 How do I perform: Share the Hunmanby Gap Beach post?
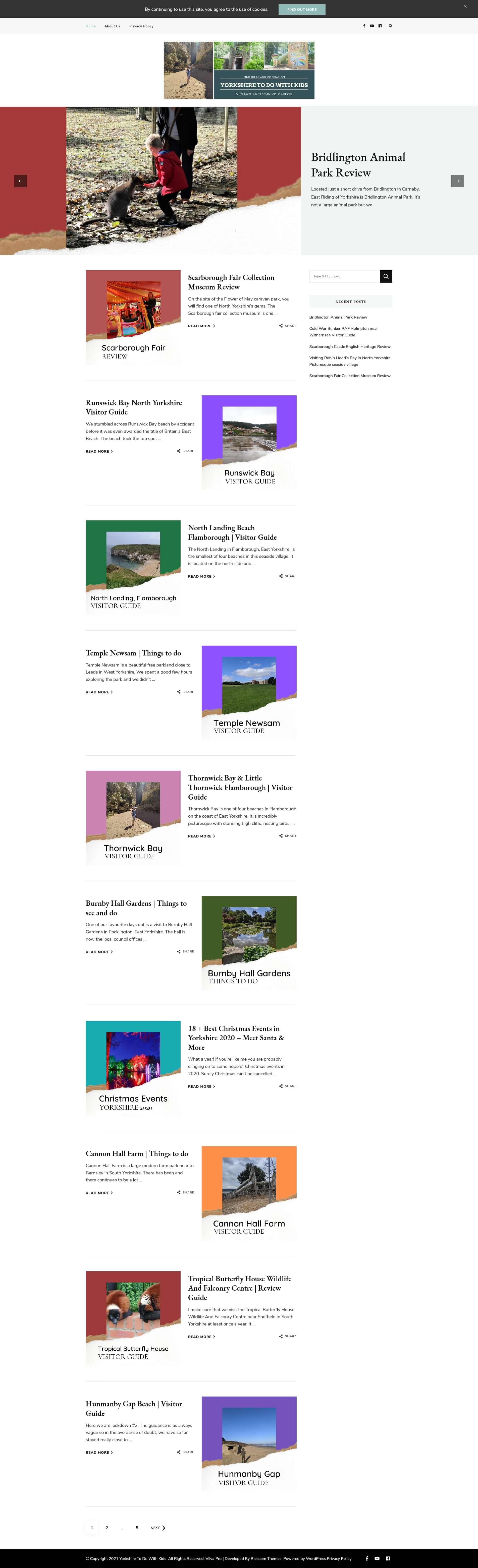click(186, 1452)
